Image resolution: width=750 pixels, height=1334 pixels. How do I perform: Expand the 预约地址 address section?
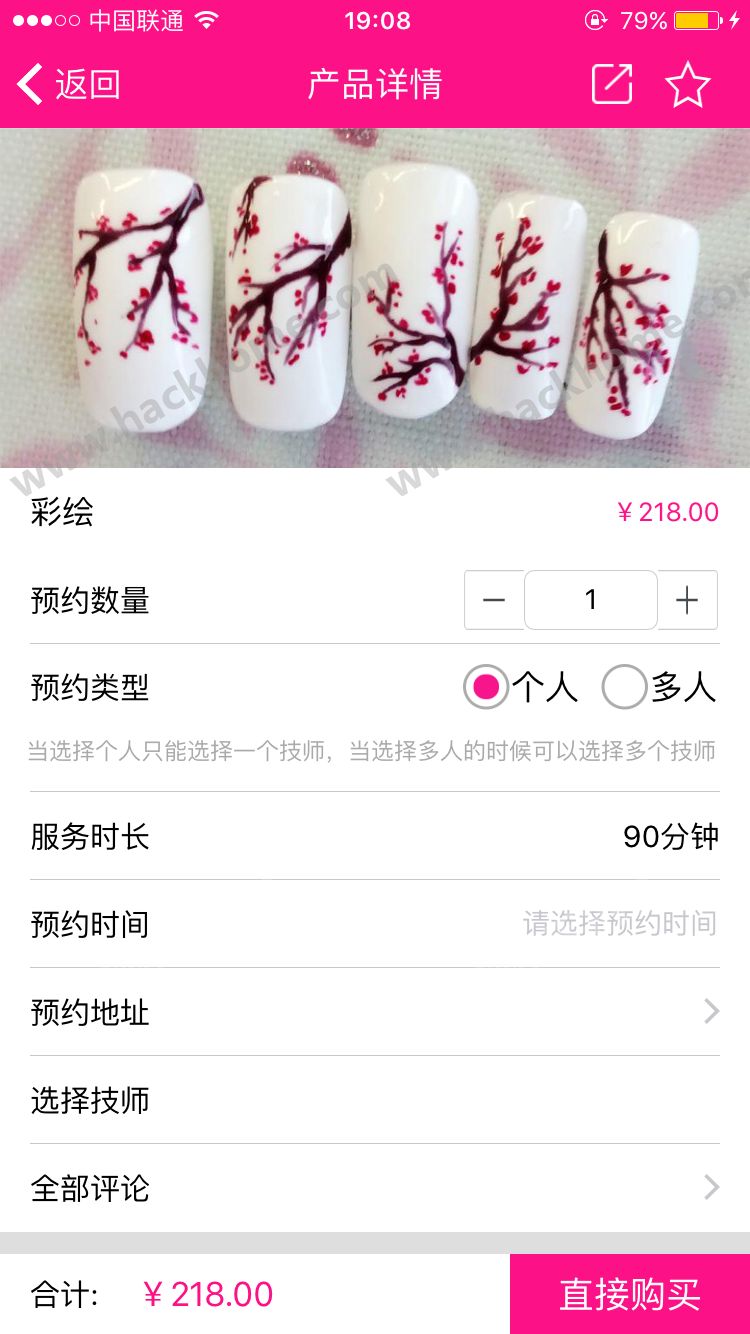click(x=375, y=1012)
